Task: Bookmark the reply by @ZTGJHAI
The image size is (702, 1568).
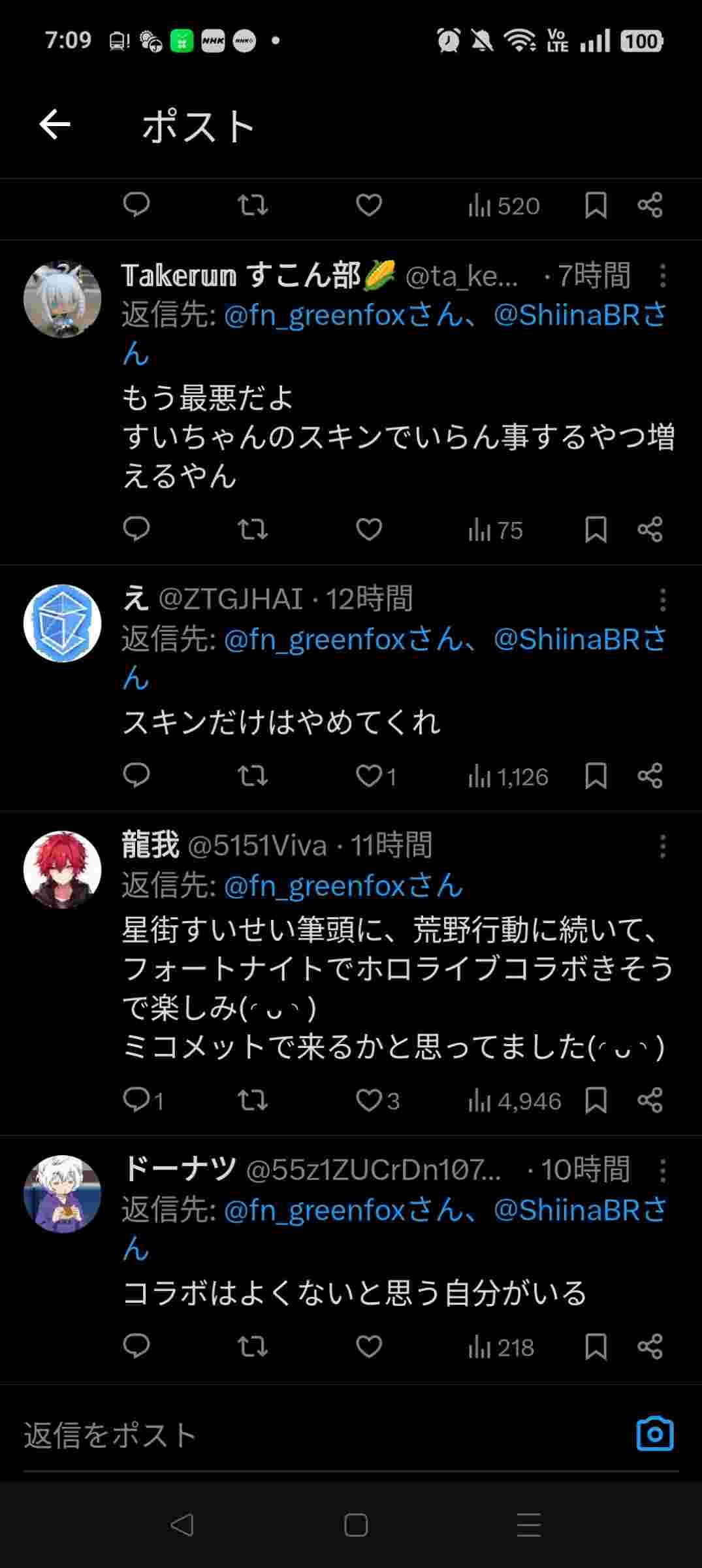Action: pos(596,776)
